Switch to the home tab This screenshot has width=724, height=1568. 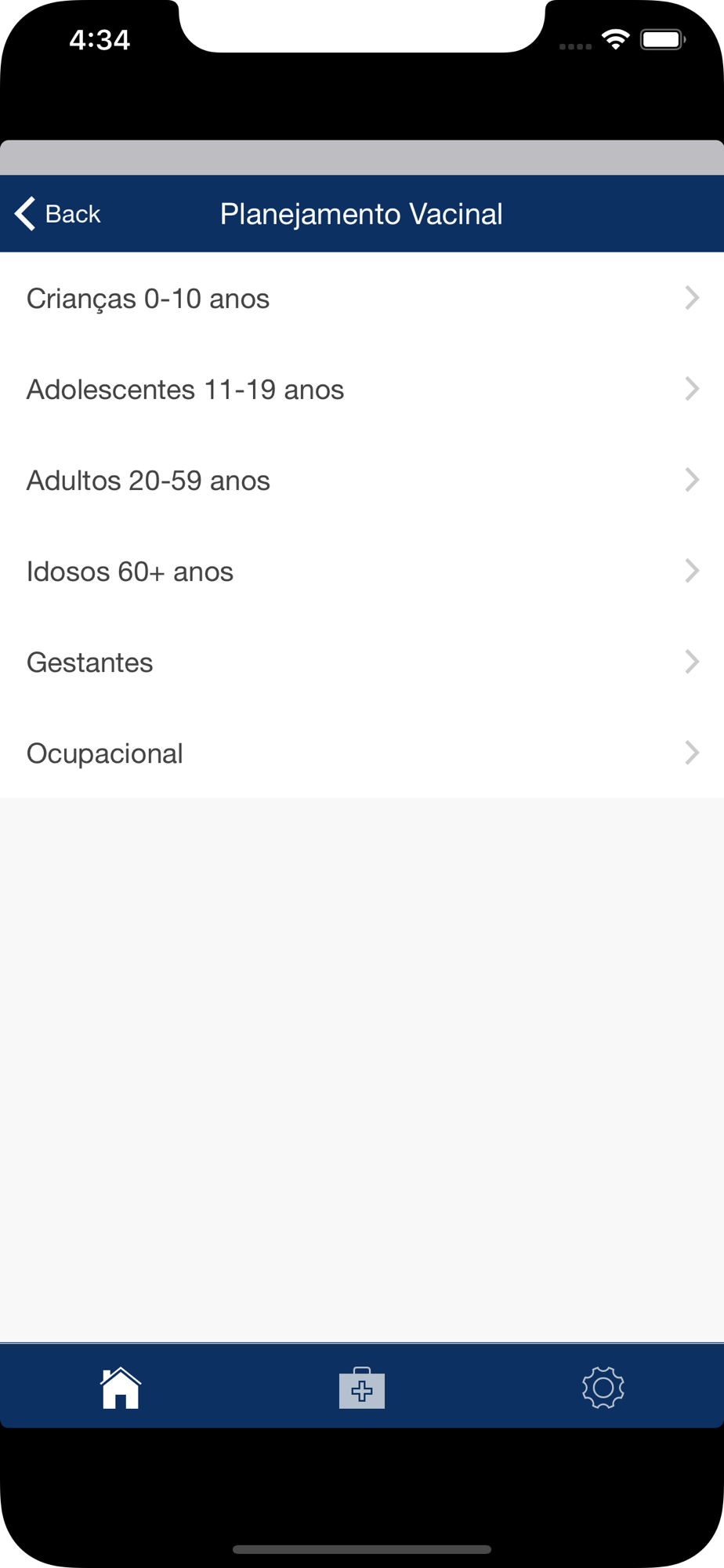(121, 1388)
